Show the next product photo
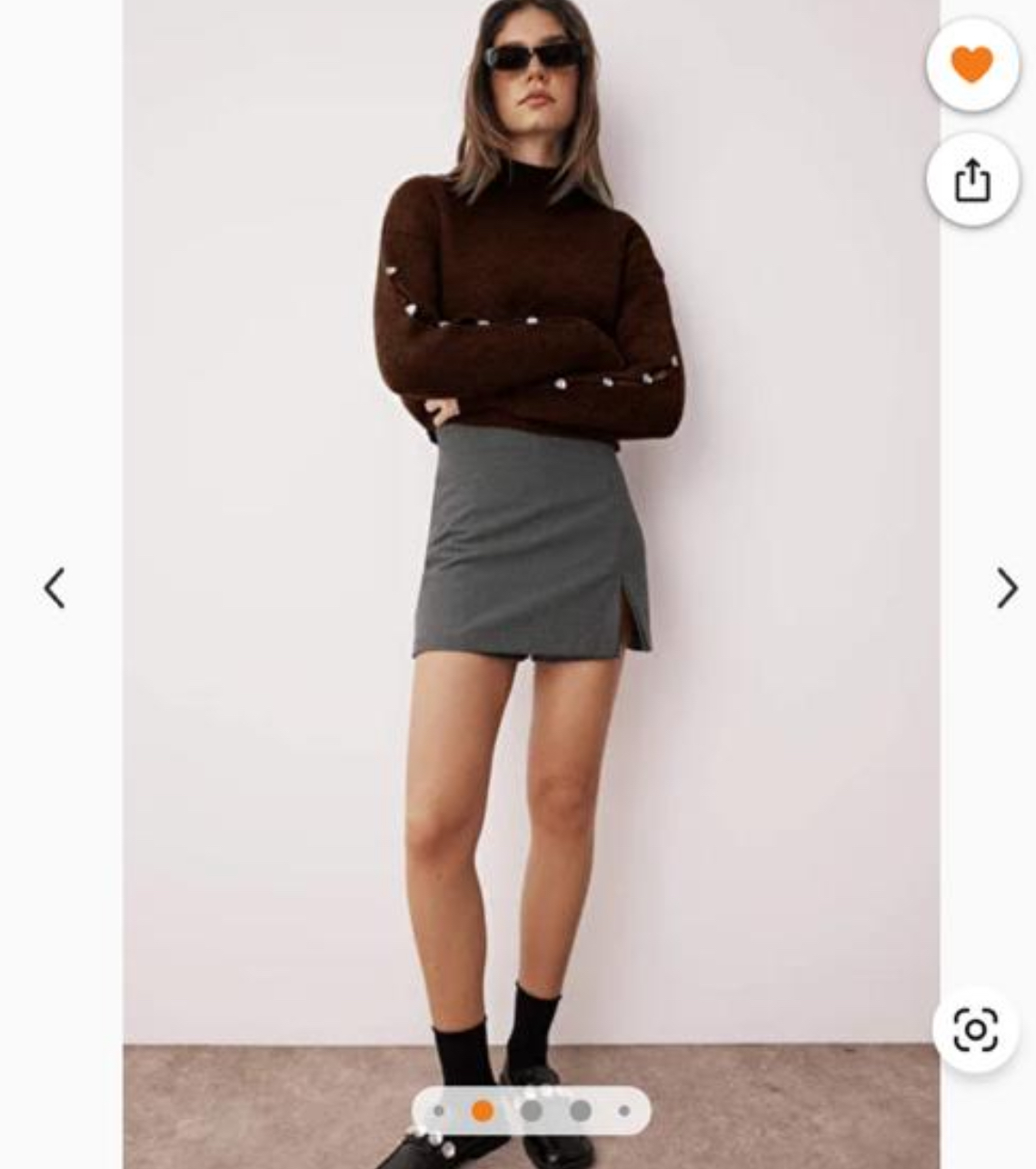The image size is (1036, 1169). (1006, 588)
